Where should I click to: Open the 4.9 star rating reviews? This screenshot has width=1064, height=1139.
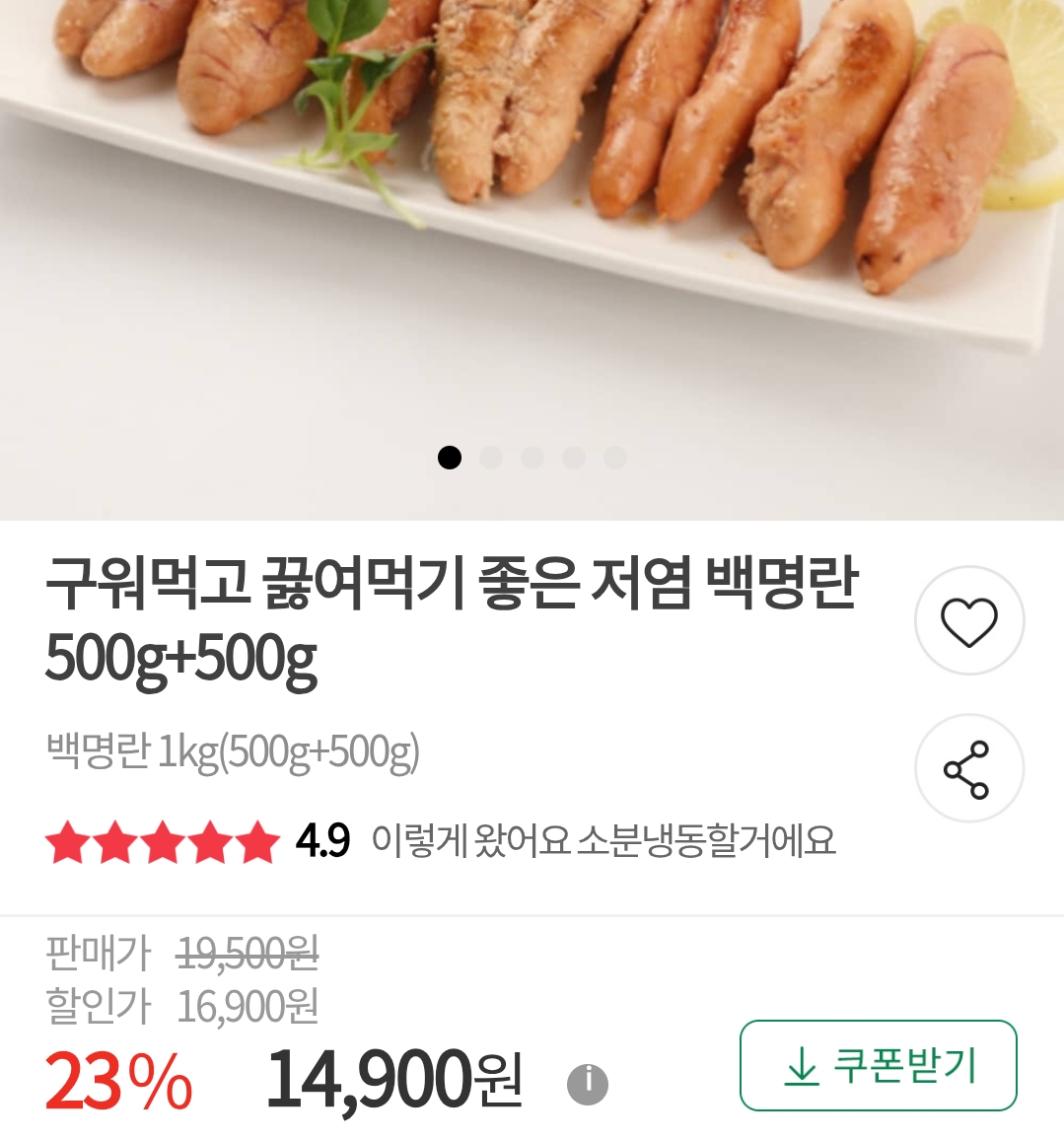click(x=197, y=842)
